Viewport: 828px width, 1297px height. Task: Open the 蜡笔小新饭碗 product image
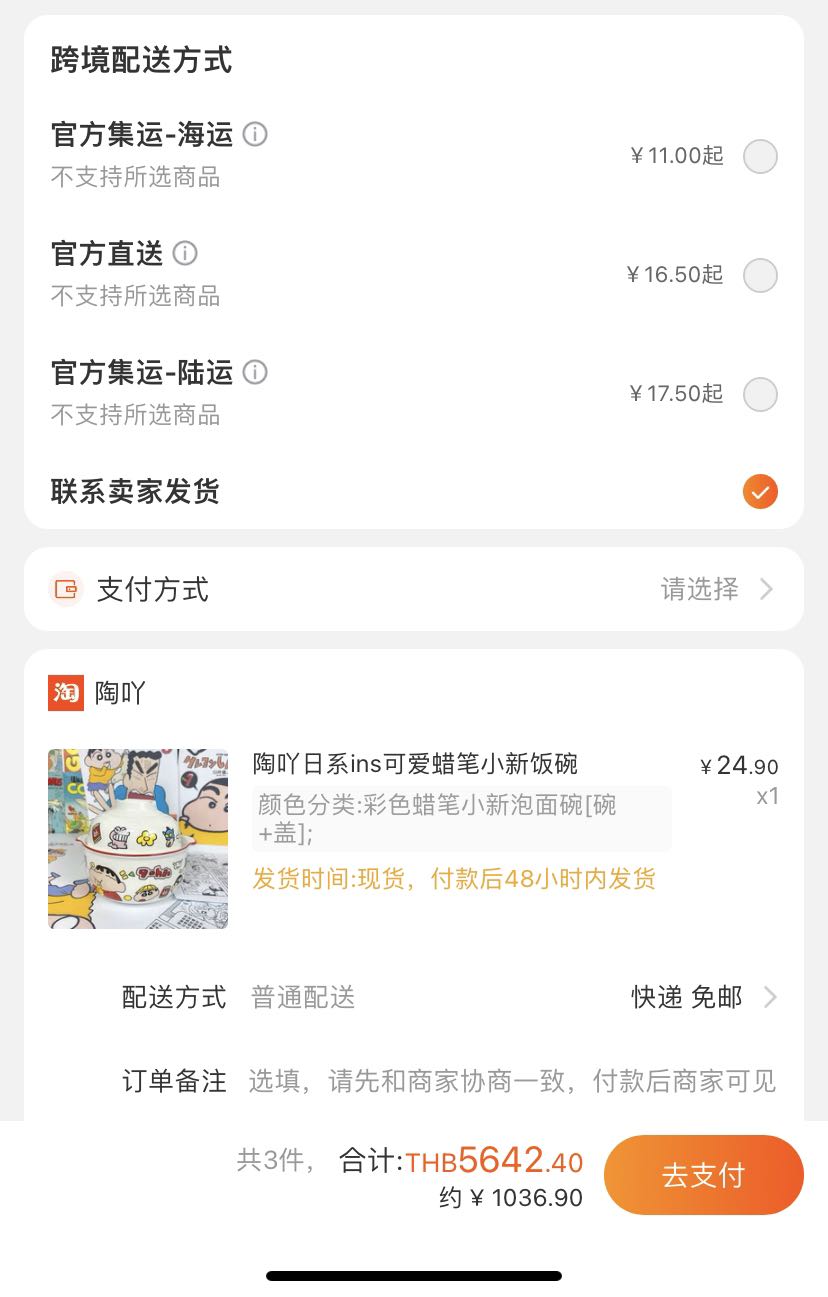(138, 838)
